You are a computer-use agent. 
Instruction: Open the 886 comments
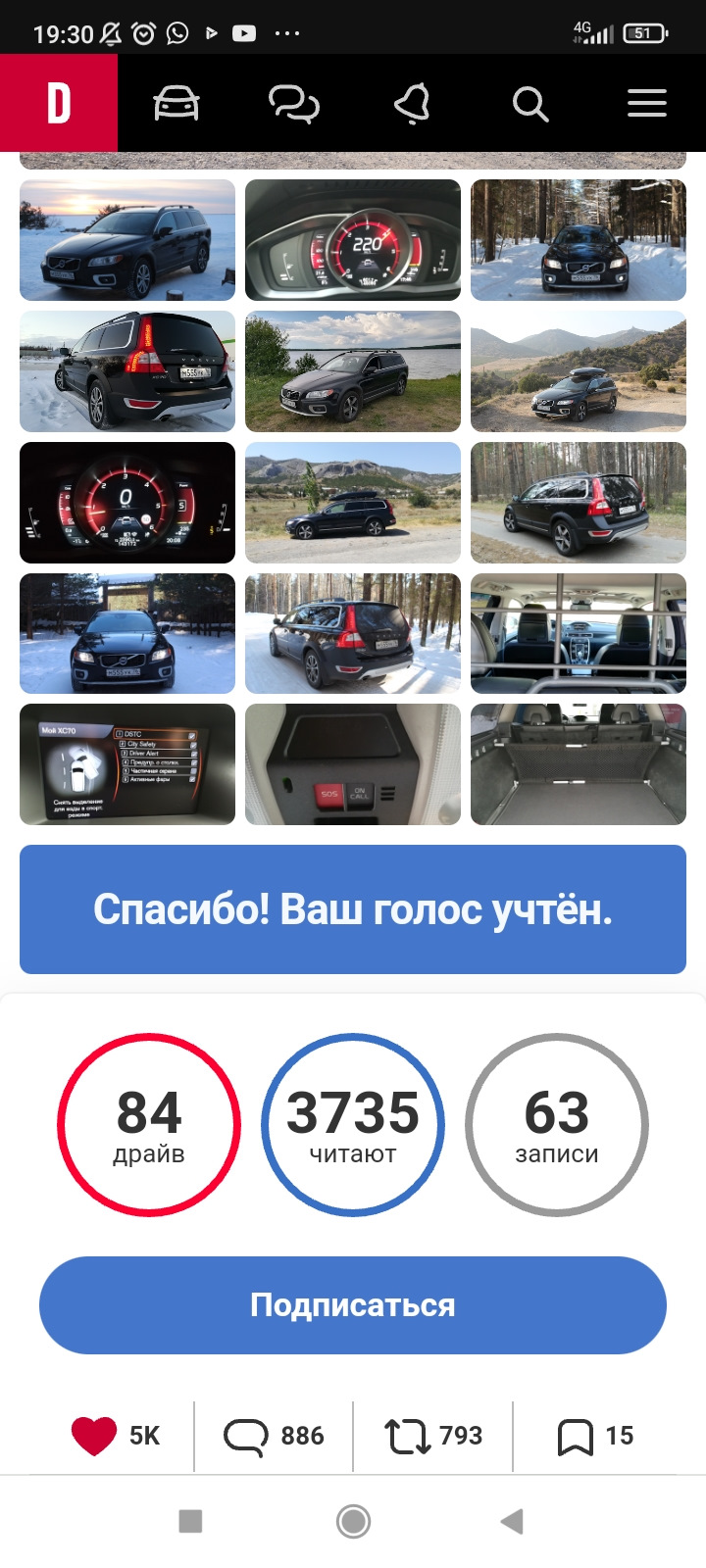[274, 1437]
